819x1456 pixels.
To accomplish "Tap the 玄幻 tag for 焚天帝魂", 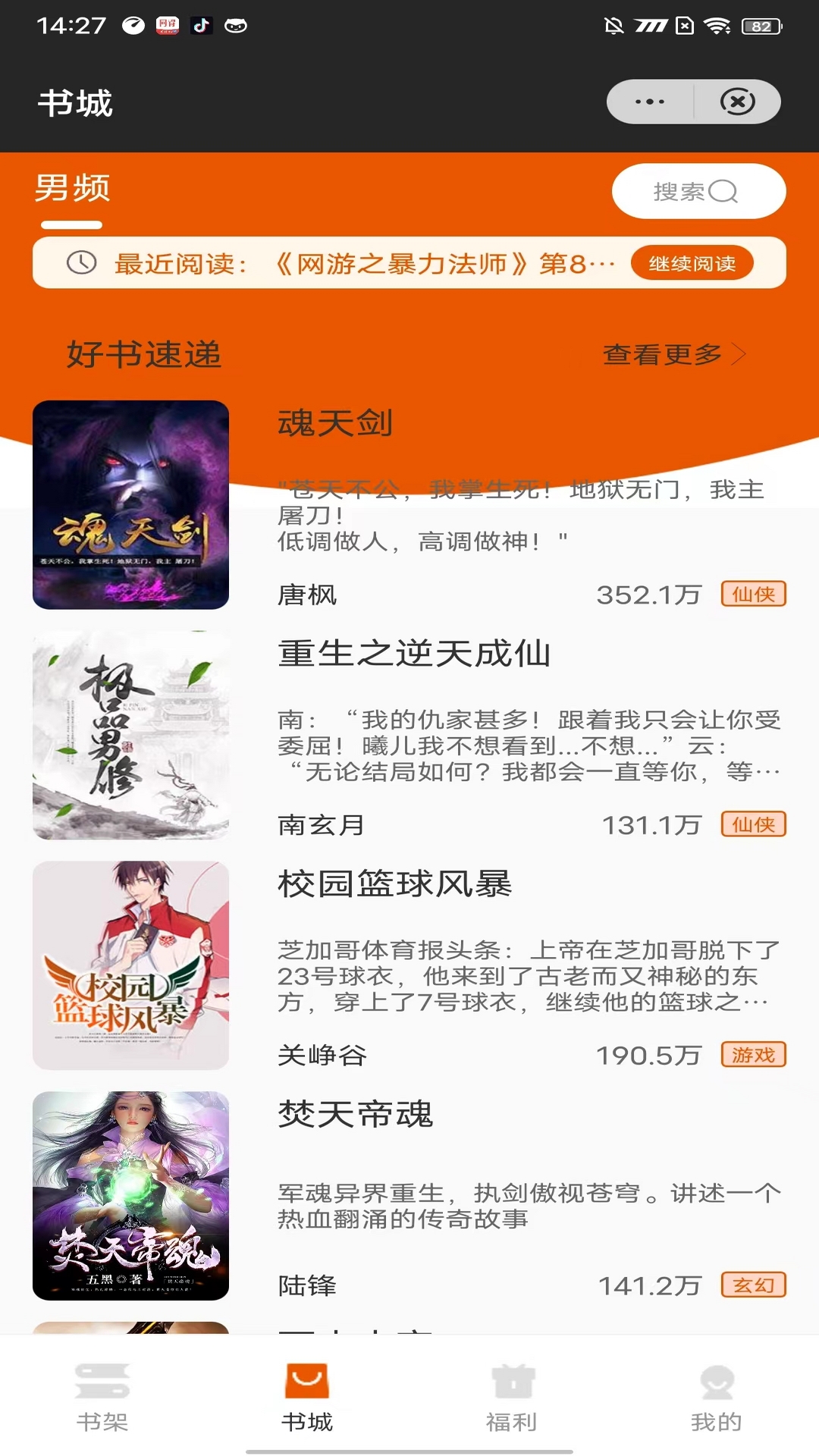I will pyautogui.click(x=752, y=1285).
